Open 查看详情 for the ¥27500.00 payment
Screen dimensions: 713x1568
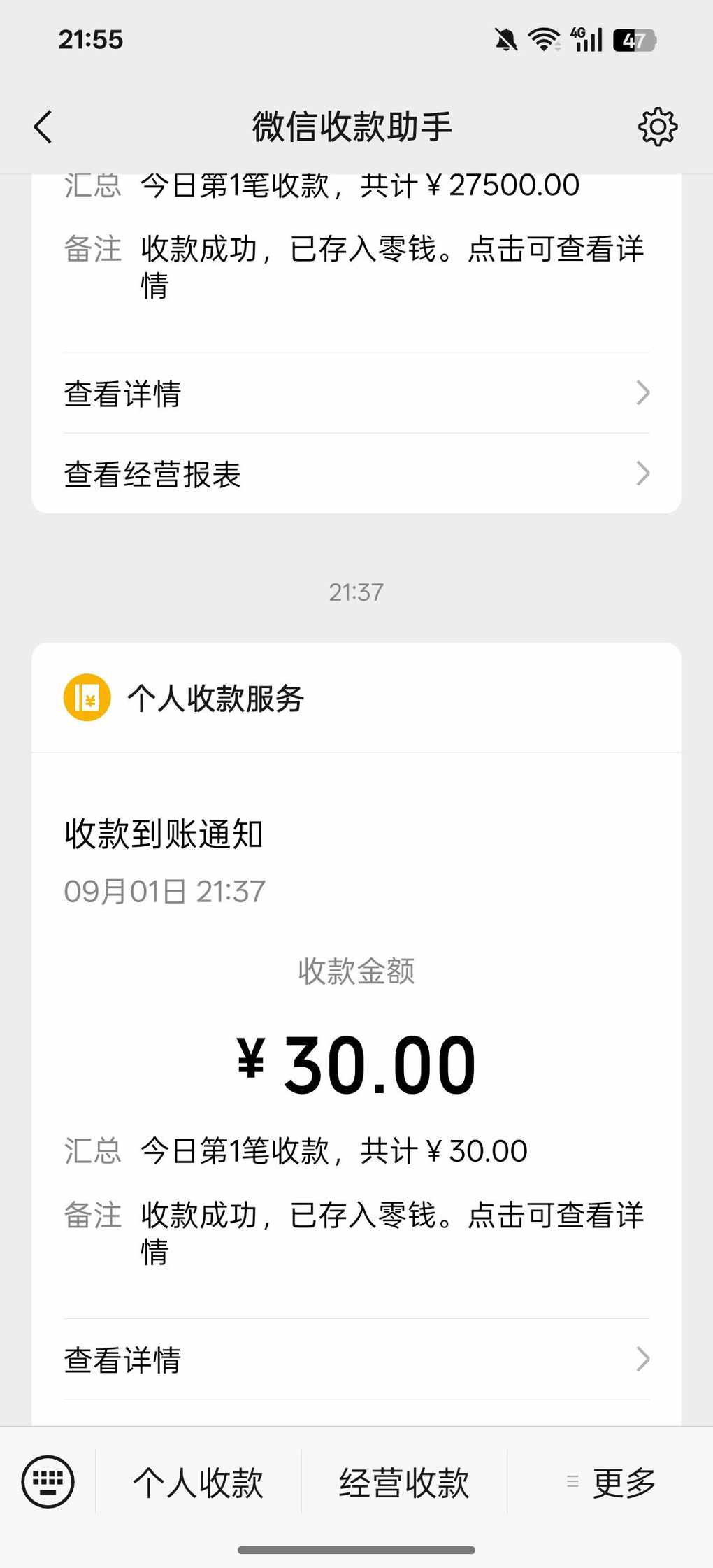[x=356, y=393]
